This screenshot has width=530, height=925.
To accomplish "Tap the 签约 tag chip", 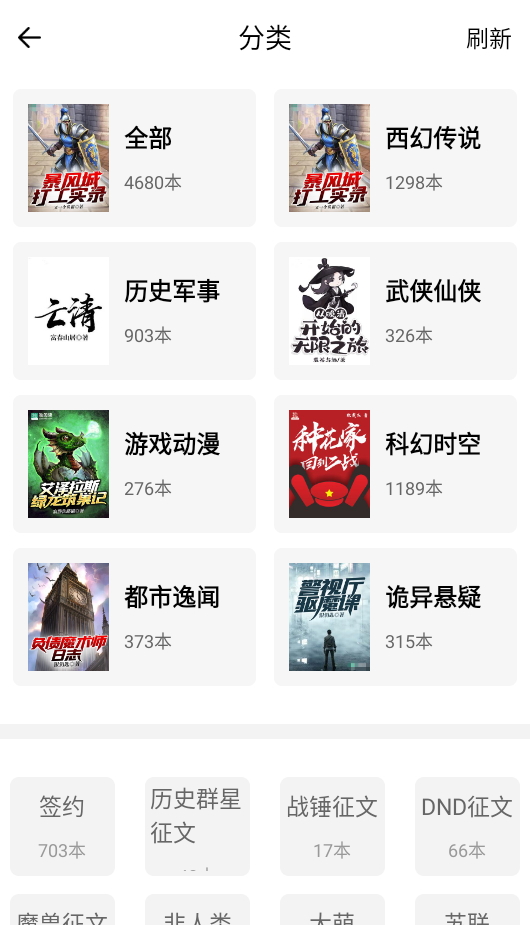I will tap(63, 826).
